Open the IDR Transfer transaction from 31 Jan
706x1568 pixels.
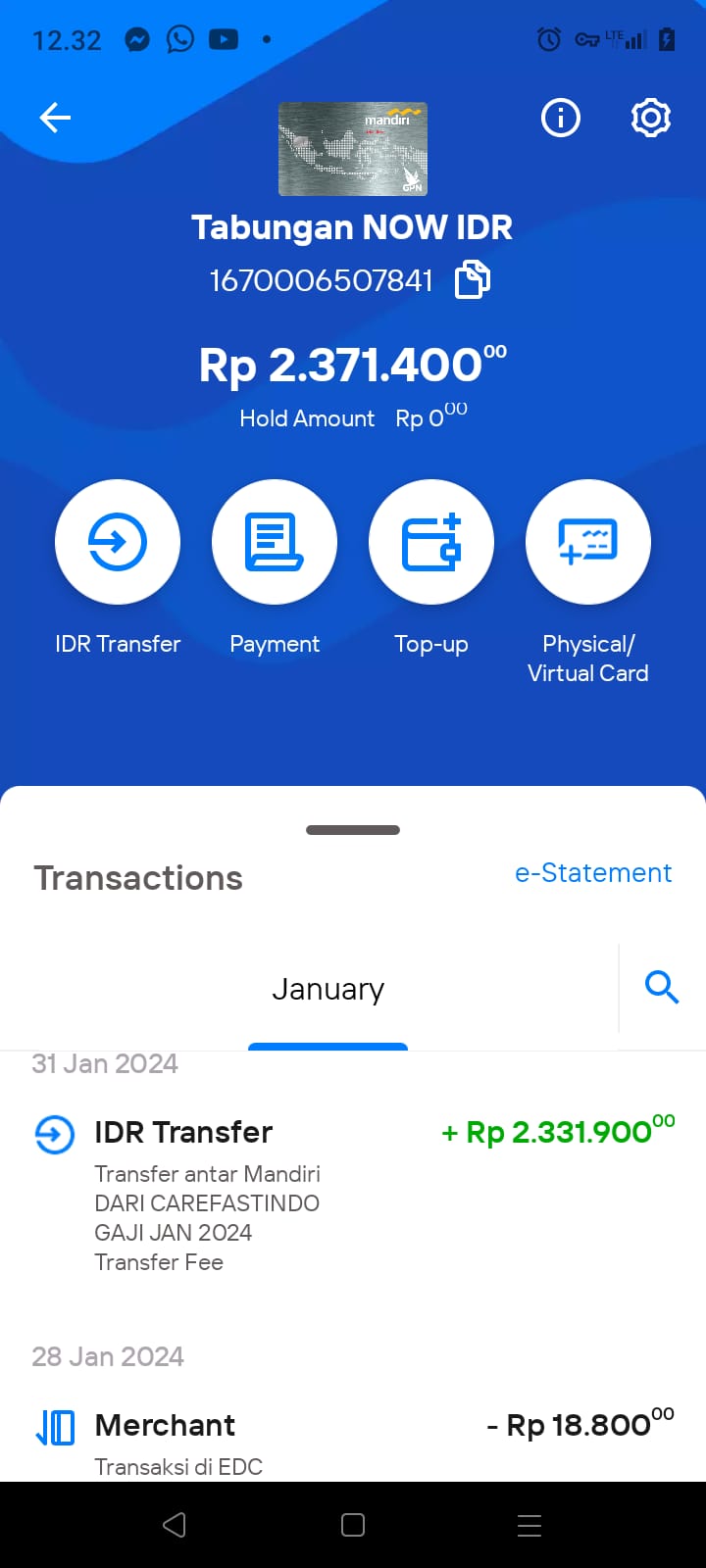coord(353,1194)
